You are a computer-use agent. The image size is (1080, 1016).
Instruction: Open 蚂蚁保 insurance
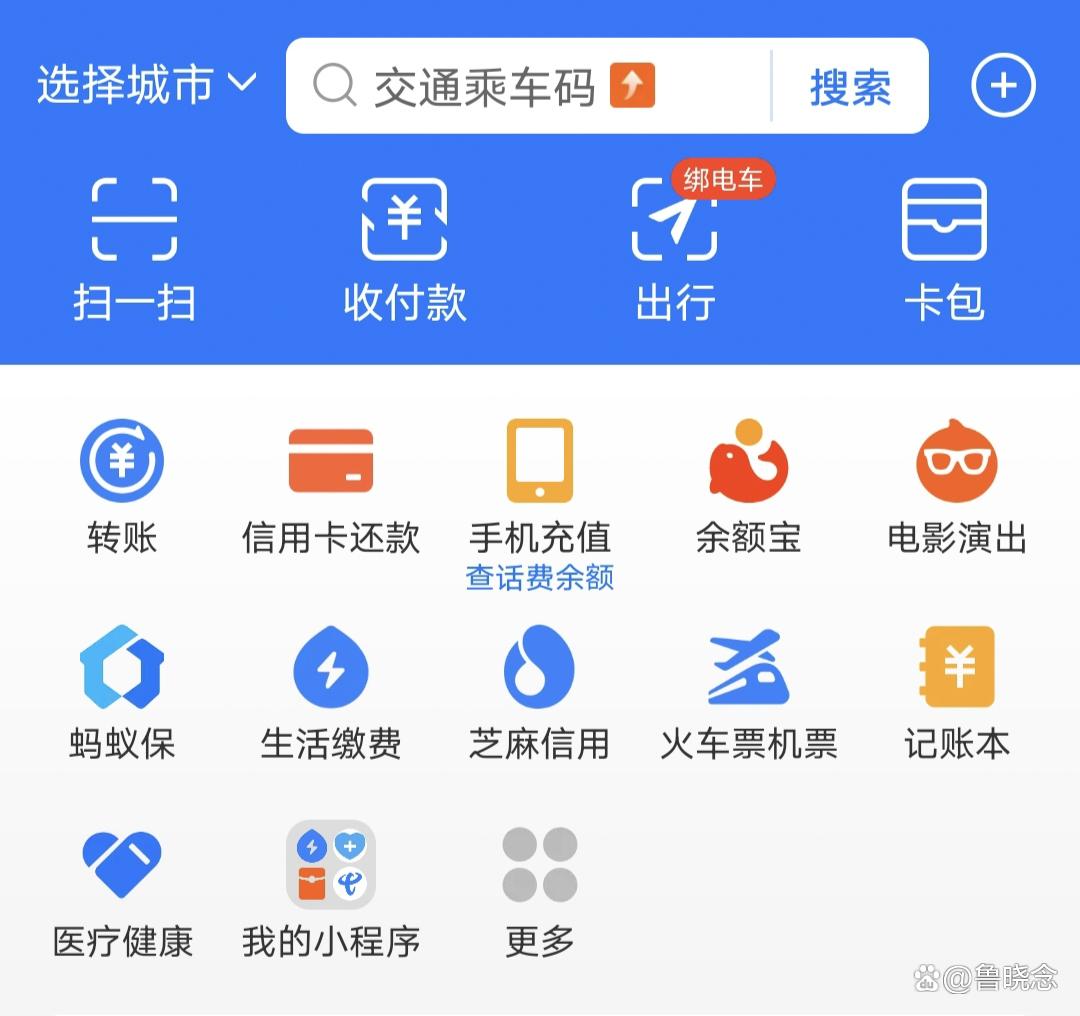point(122,692)
